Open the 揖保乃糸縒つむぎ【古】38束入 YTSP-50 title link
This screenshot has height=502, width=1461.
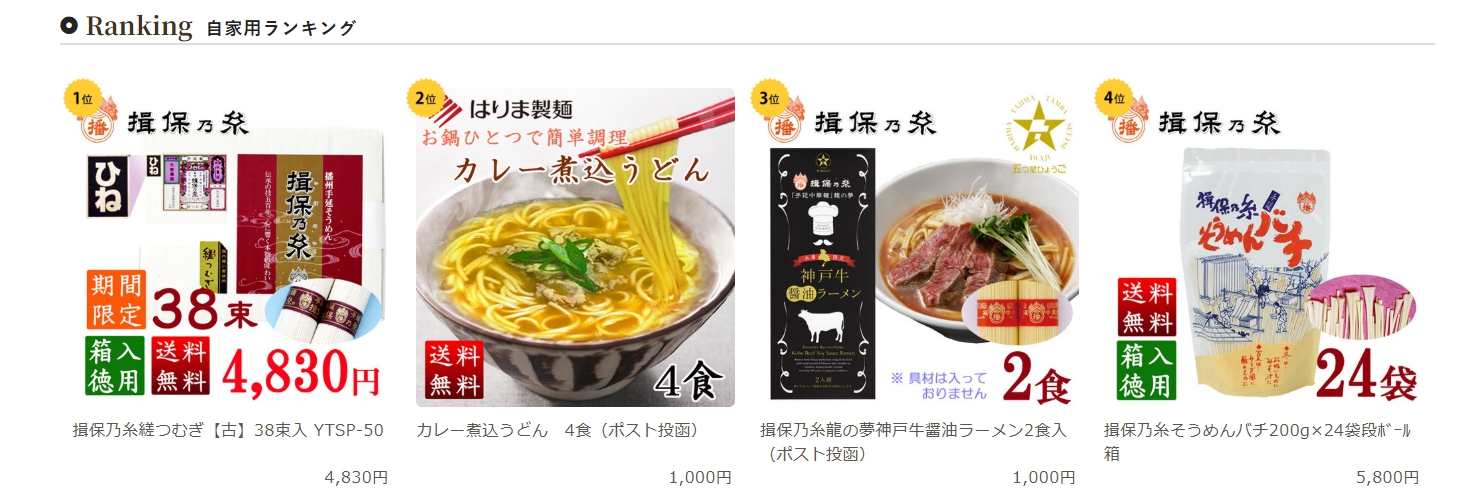[x=228, y=431]
